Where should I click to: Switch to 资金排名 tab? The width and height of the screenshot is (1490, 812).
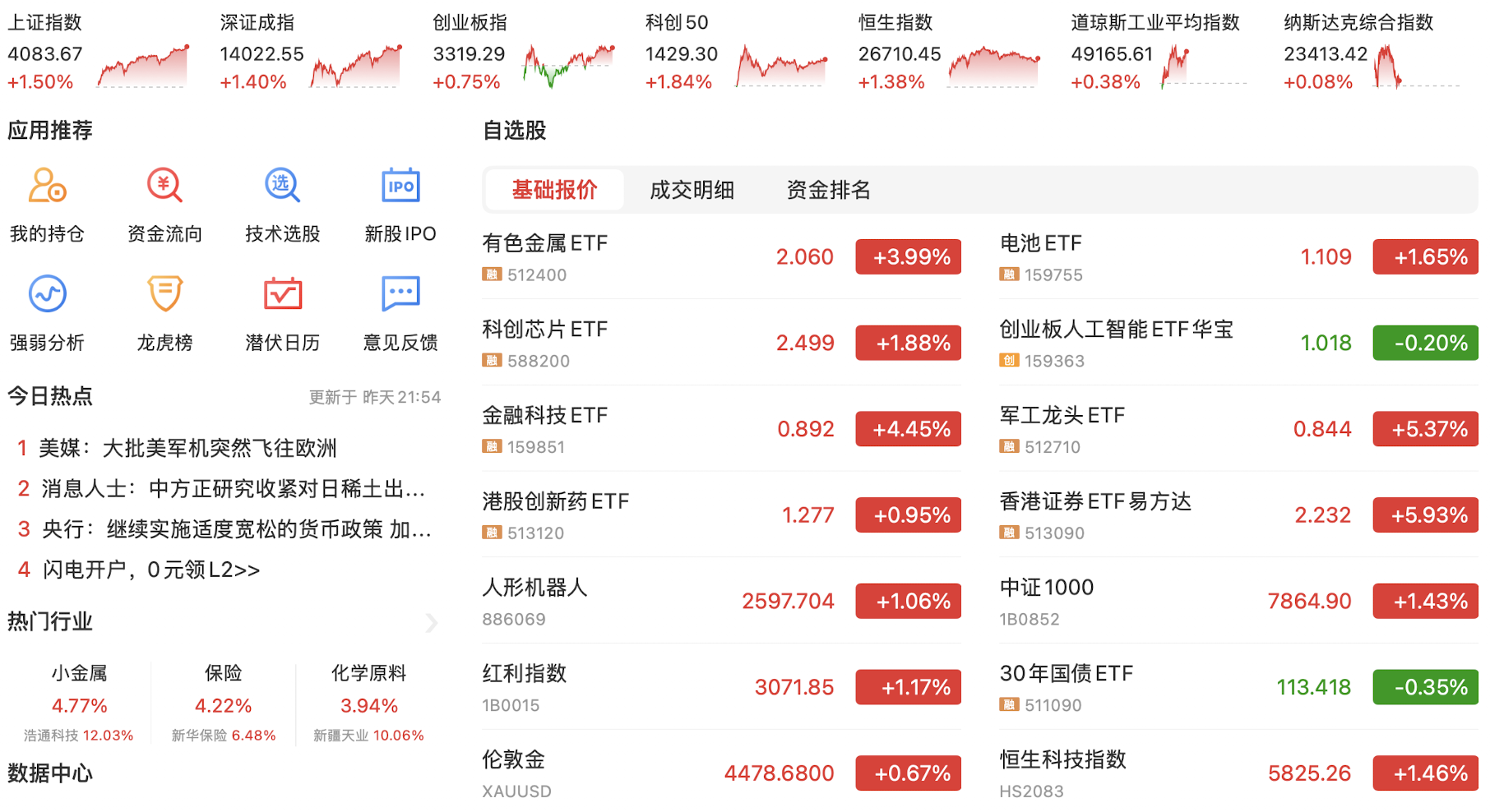point(828,190)
